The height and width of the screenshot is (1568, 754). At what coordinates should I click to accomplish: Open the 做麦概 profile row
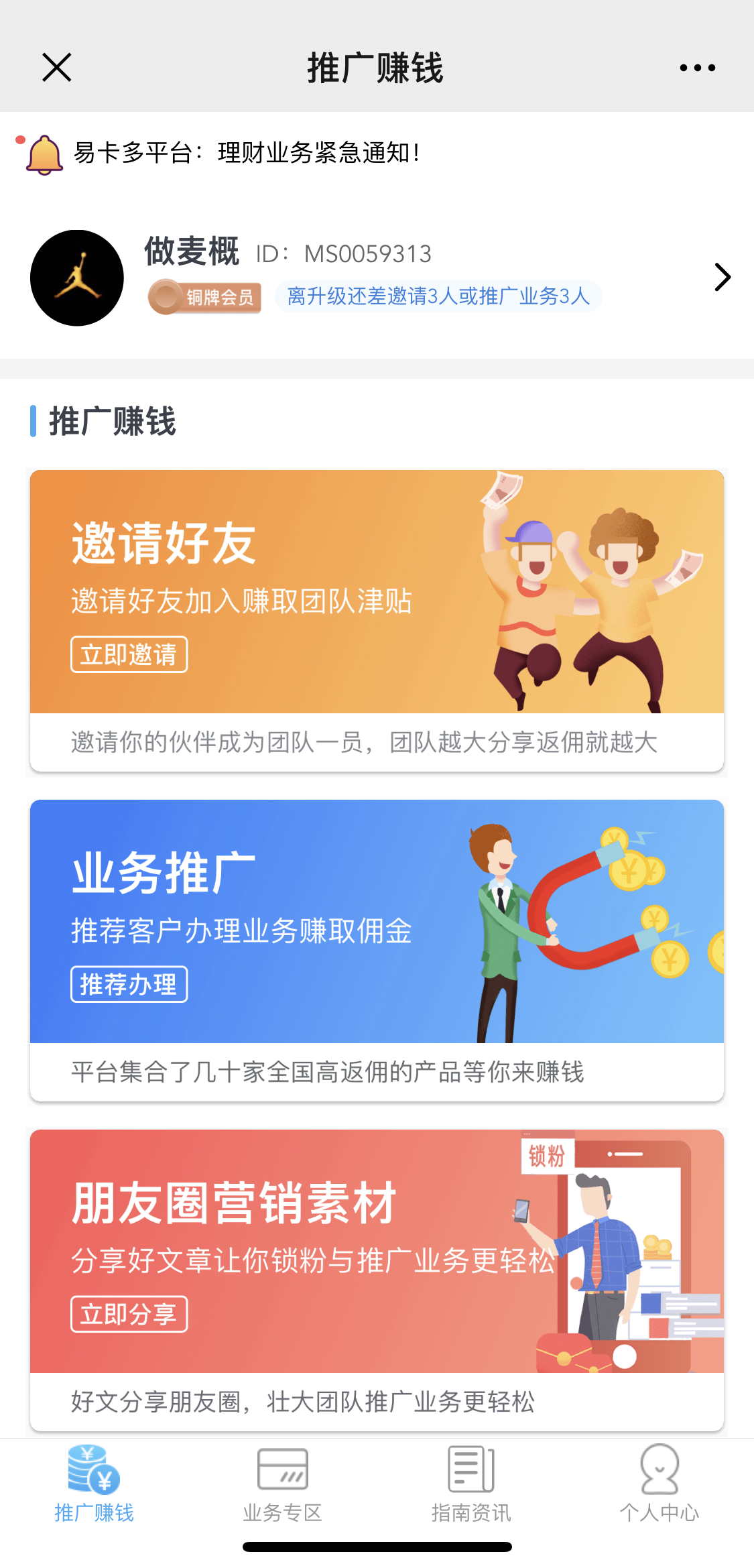click(377, 277)
